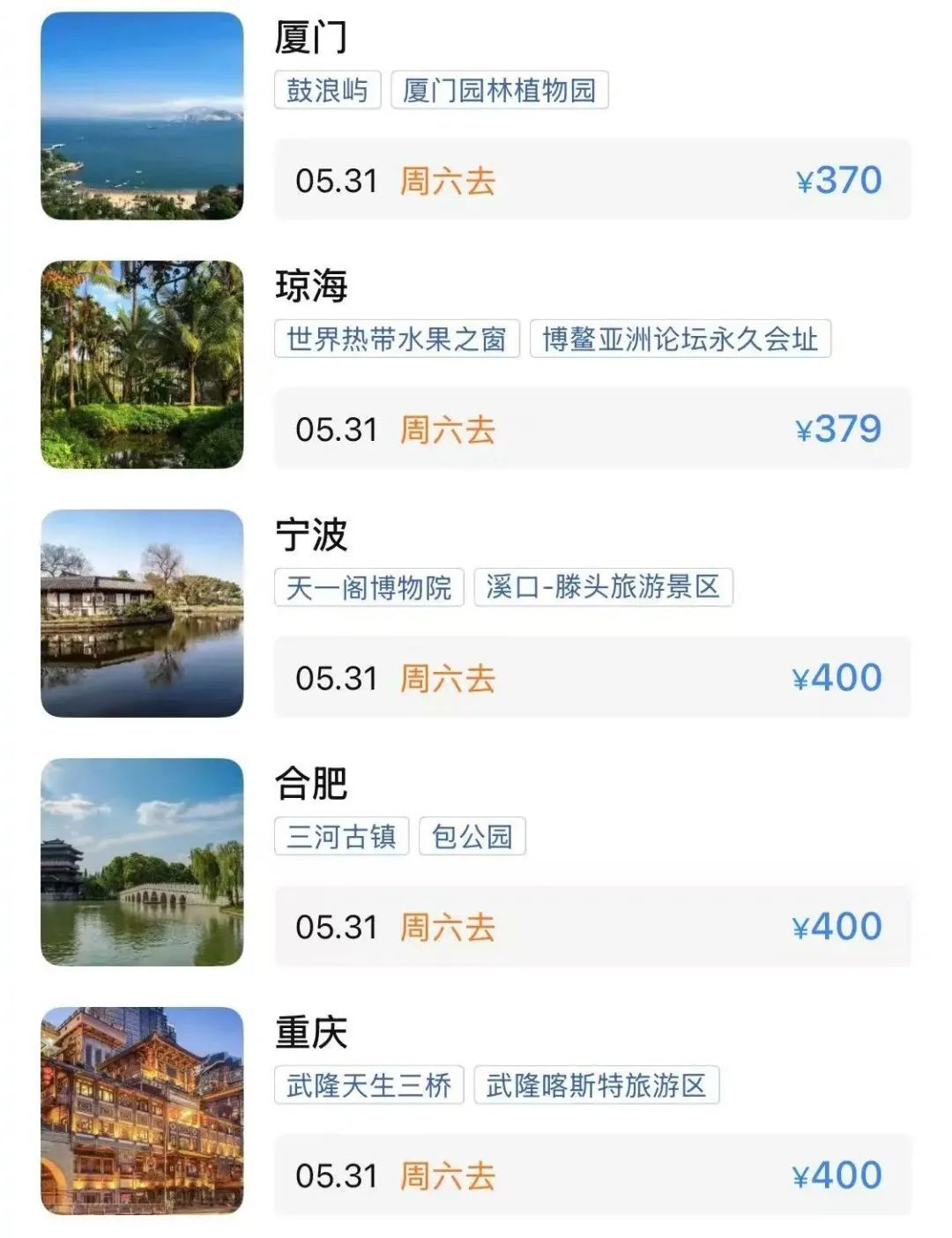
Task: Tap the 三河古镇 tag
Action: point(341,836)
